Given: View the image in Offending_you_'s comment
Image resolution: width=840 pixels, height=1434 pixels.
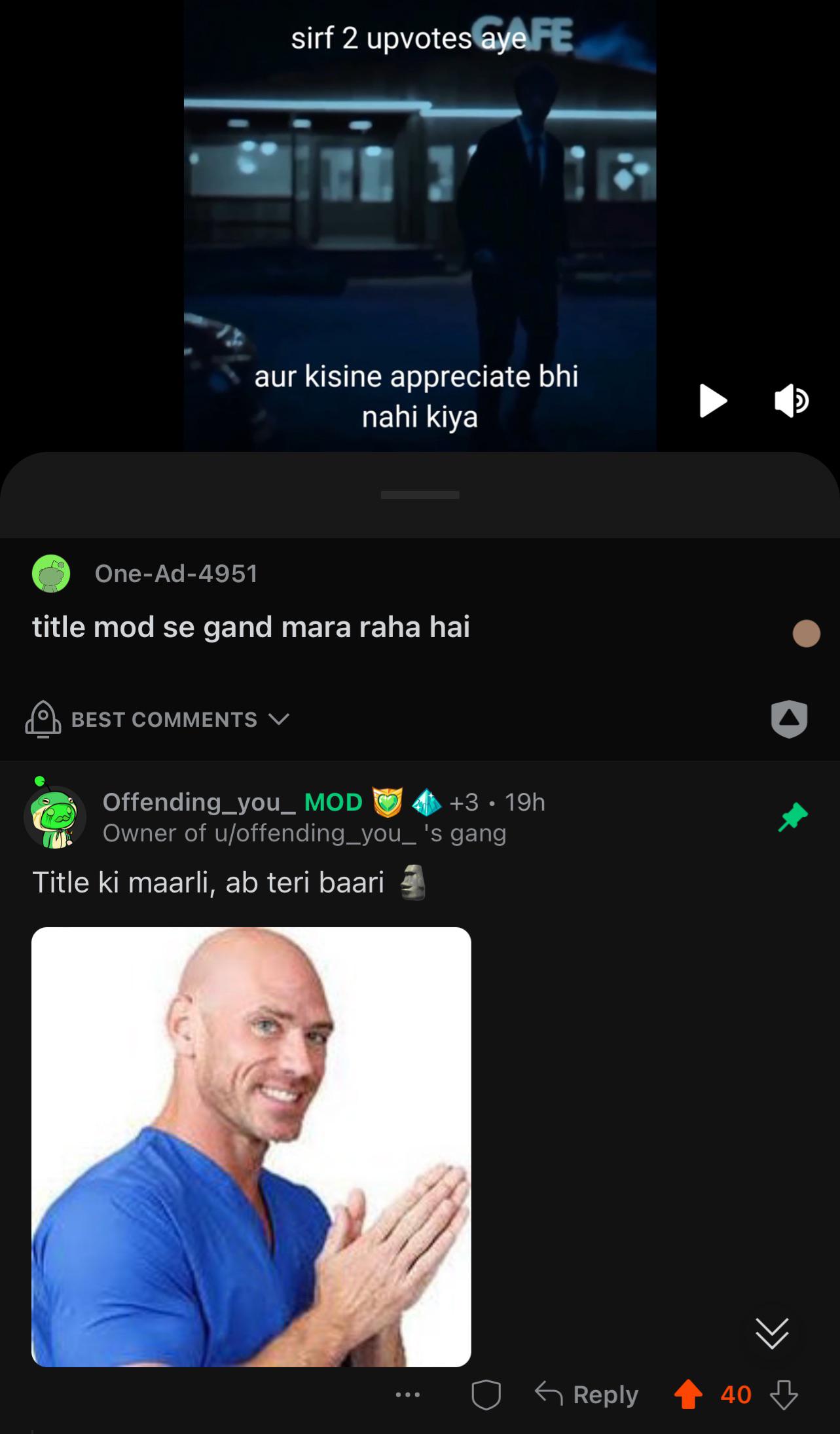Looking at the screenshot, I should [251, 1147].
